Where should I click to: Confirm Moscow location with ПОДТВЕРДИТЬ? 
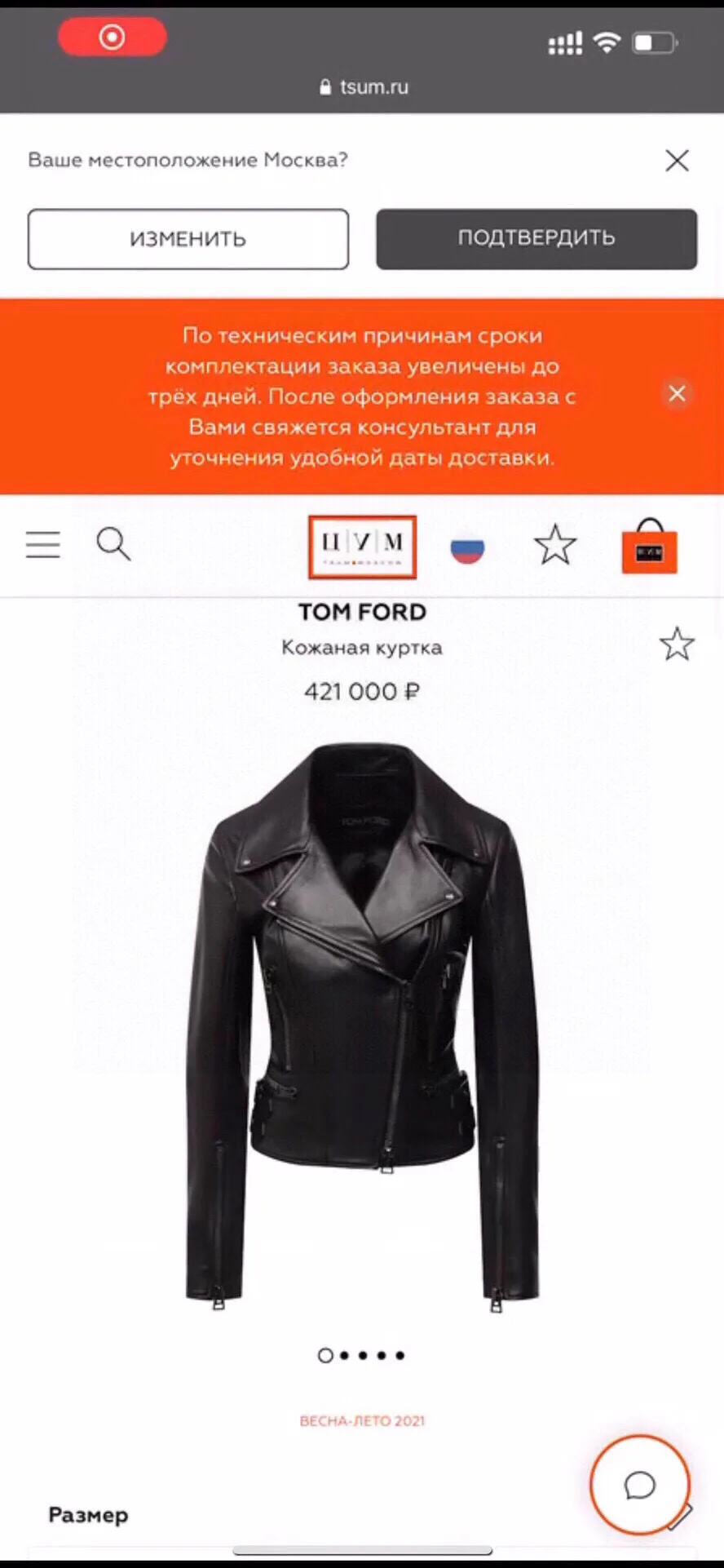[536, 238]
